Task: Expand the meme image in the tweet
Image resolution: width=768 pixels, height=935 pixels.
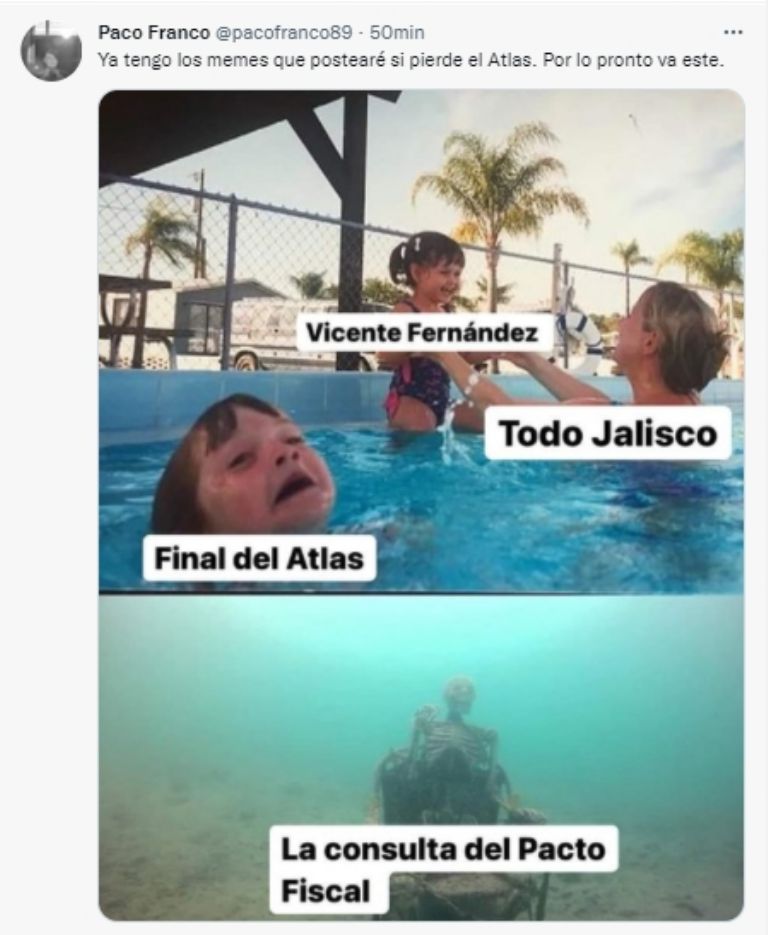Action: [x=422, y=505]
